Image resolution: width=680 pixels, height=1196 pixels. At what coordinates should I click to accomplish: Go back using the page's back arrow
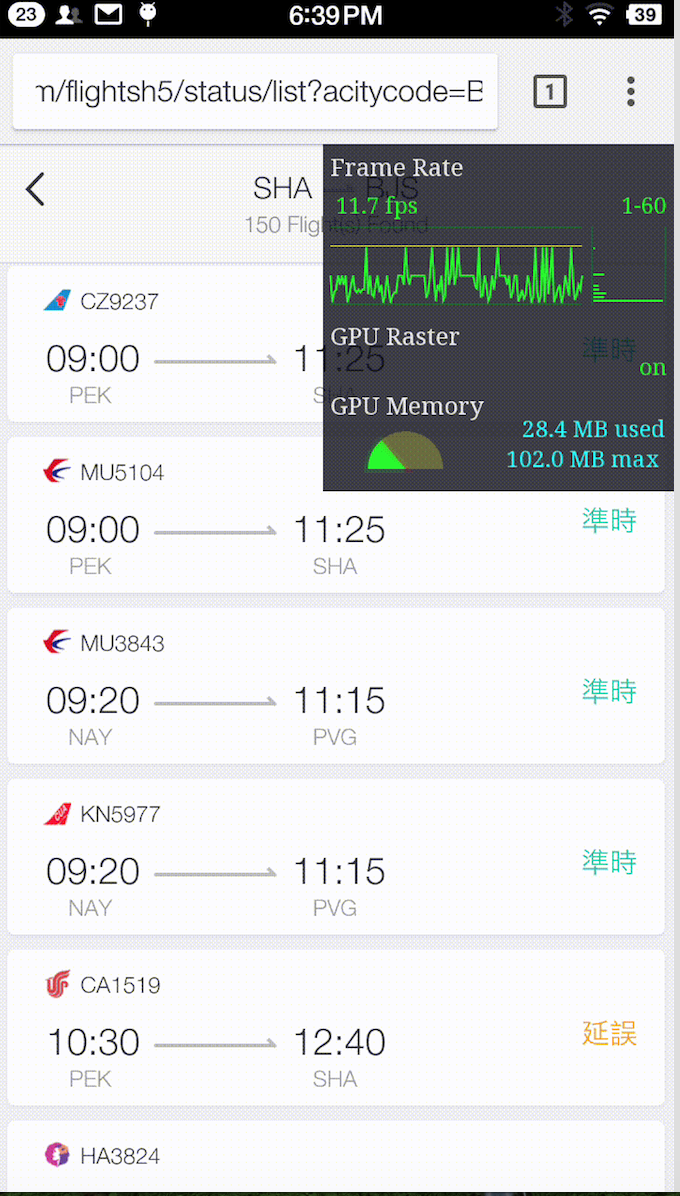coord(36,189)
